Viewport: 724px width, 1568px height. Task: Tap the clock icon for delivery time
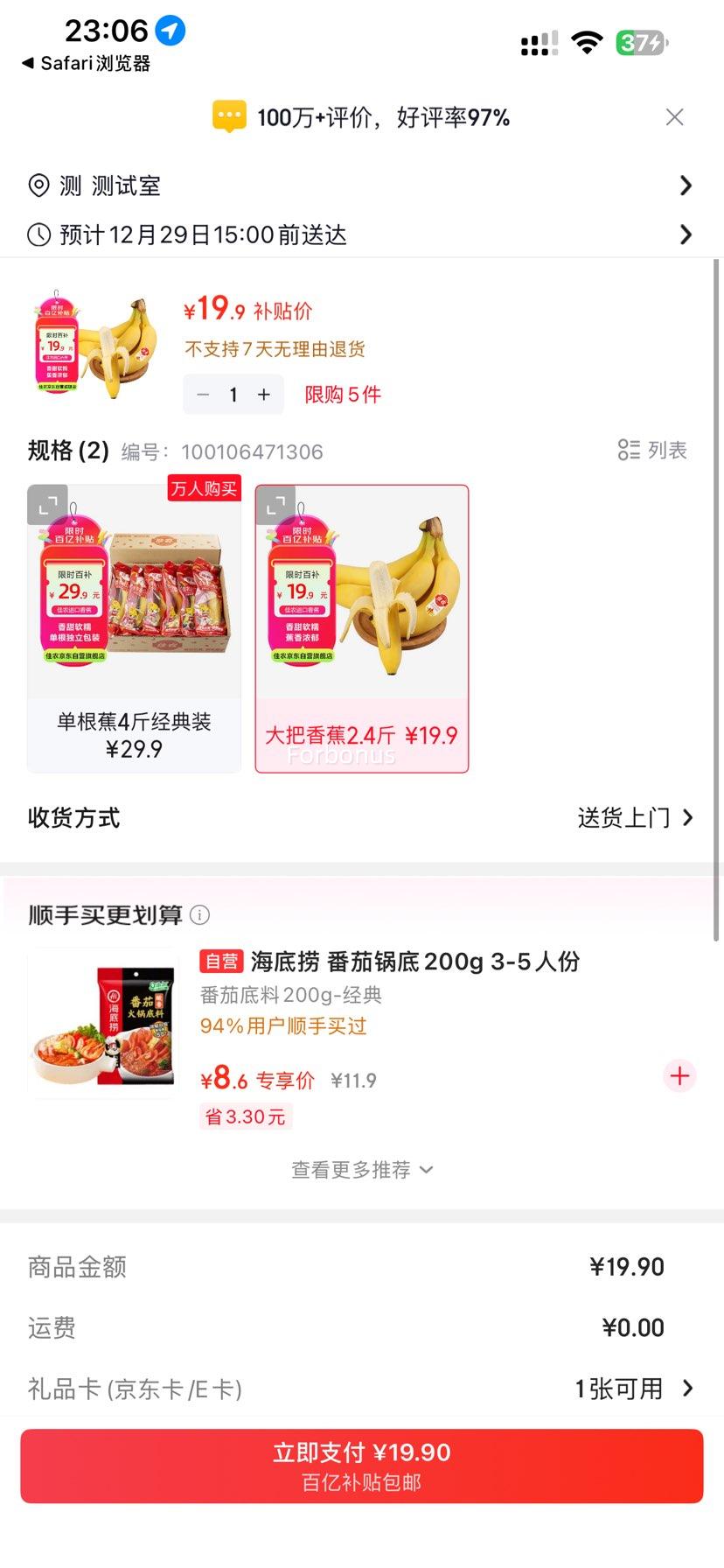pos(37,234)
